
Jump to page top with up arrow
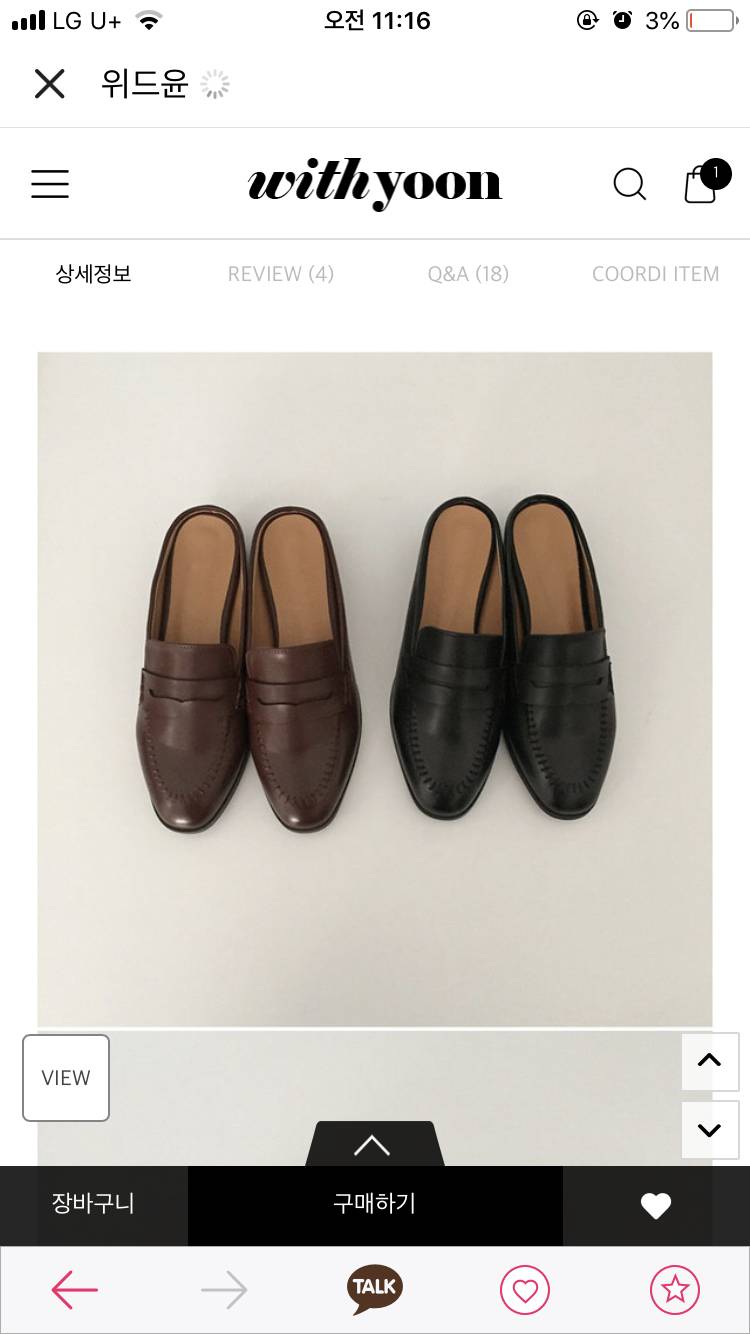click(x=710, y=1061)
